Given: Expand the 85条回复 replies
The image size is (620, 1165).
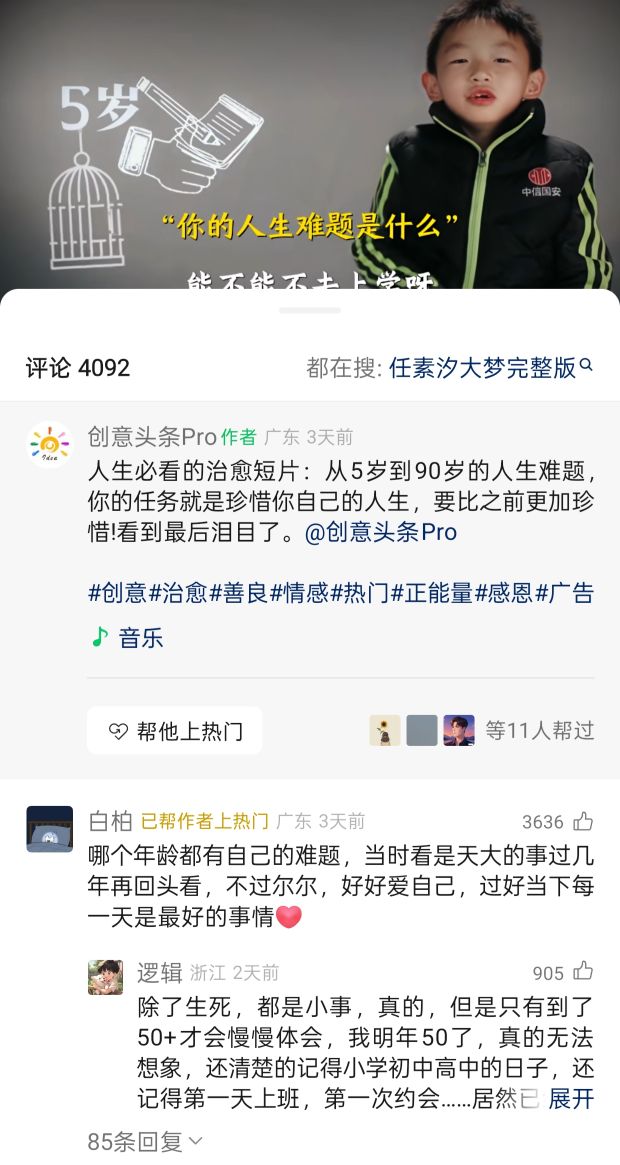Looking at the screenshot, I should click(145, 1141).
